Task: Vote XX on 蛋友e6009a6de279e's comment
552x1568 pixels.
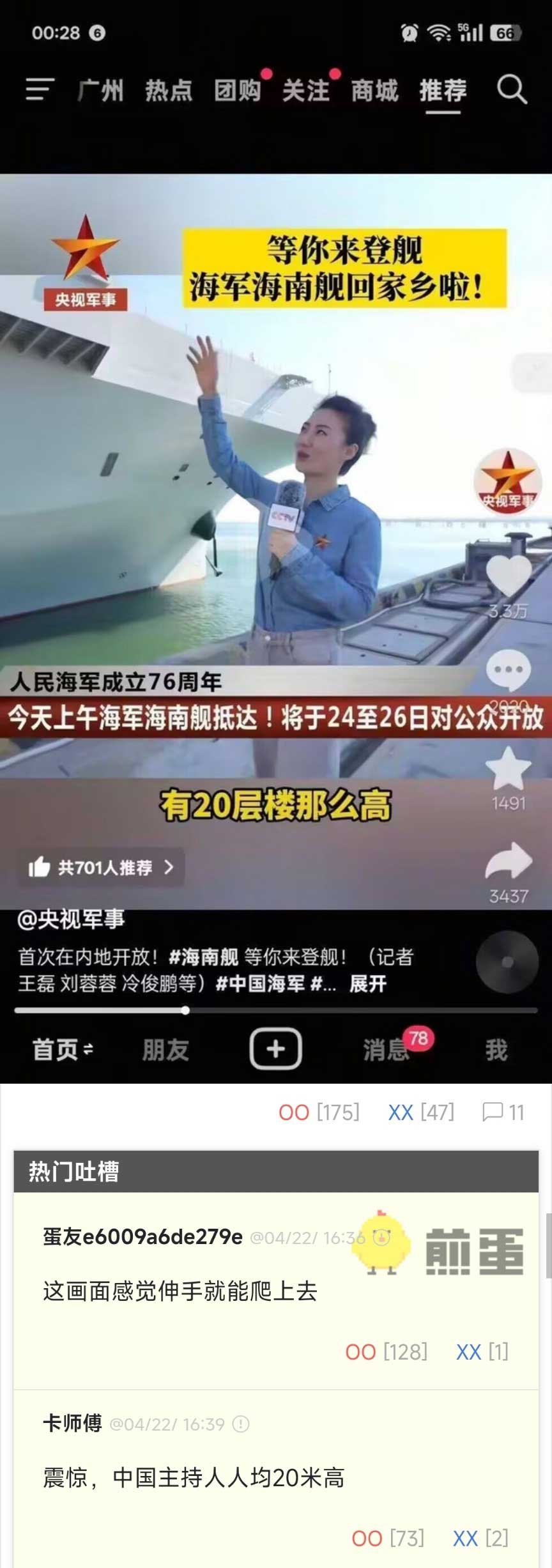Action: click(x=468, y=1351)
